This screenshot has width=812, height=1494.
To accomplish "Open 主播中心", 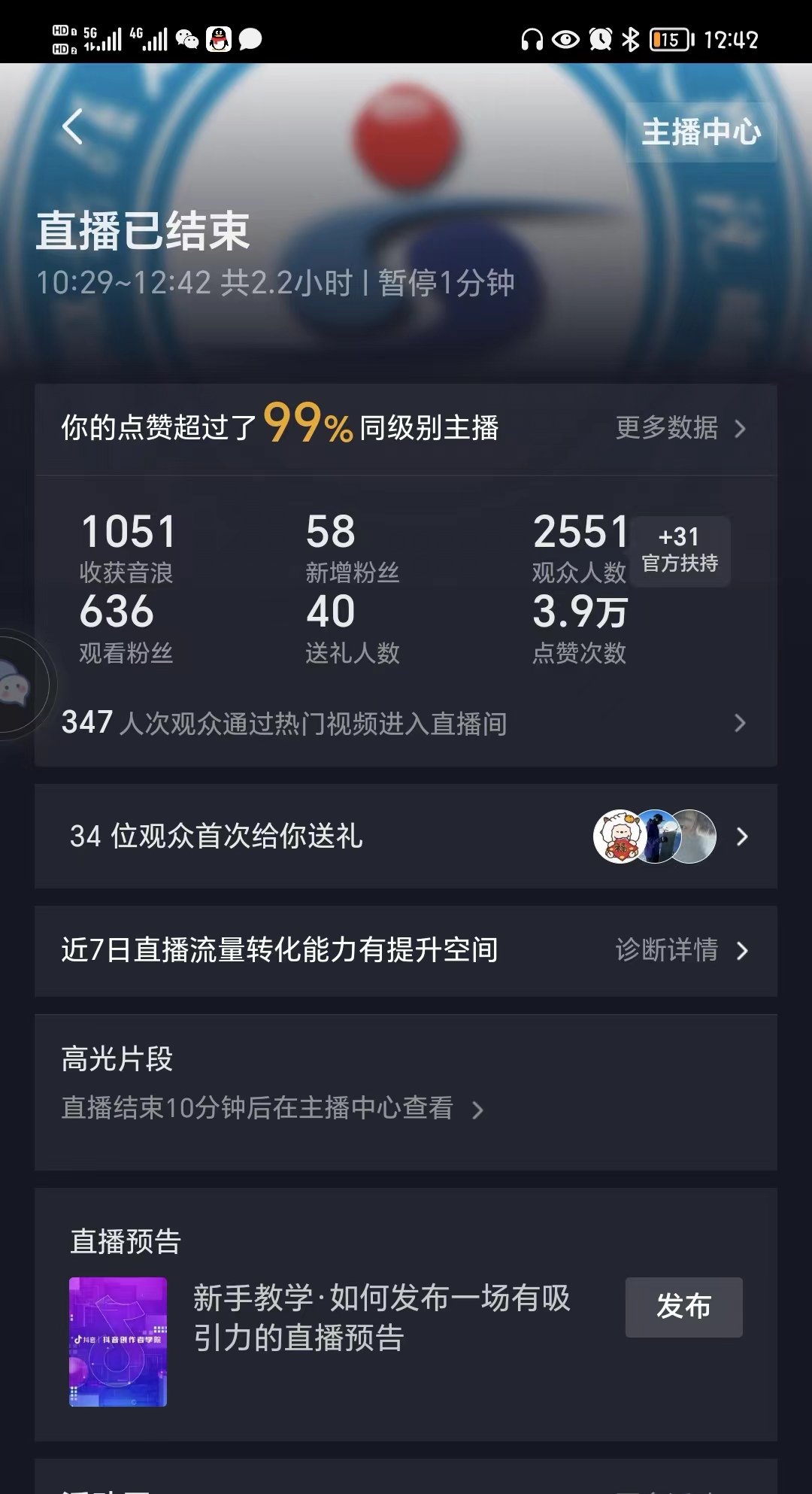I will pyautogui.click(x=701, y=132).
